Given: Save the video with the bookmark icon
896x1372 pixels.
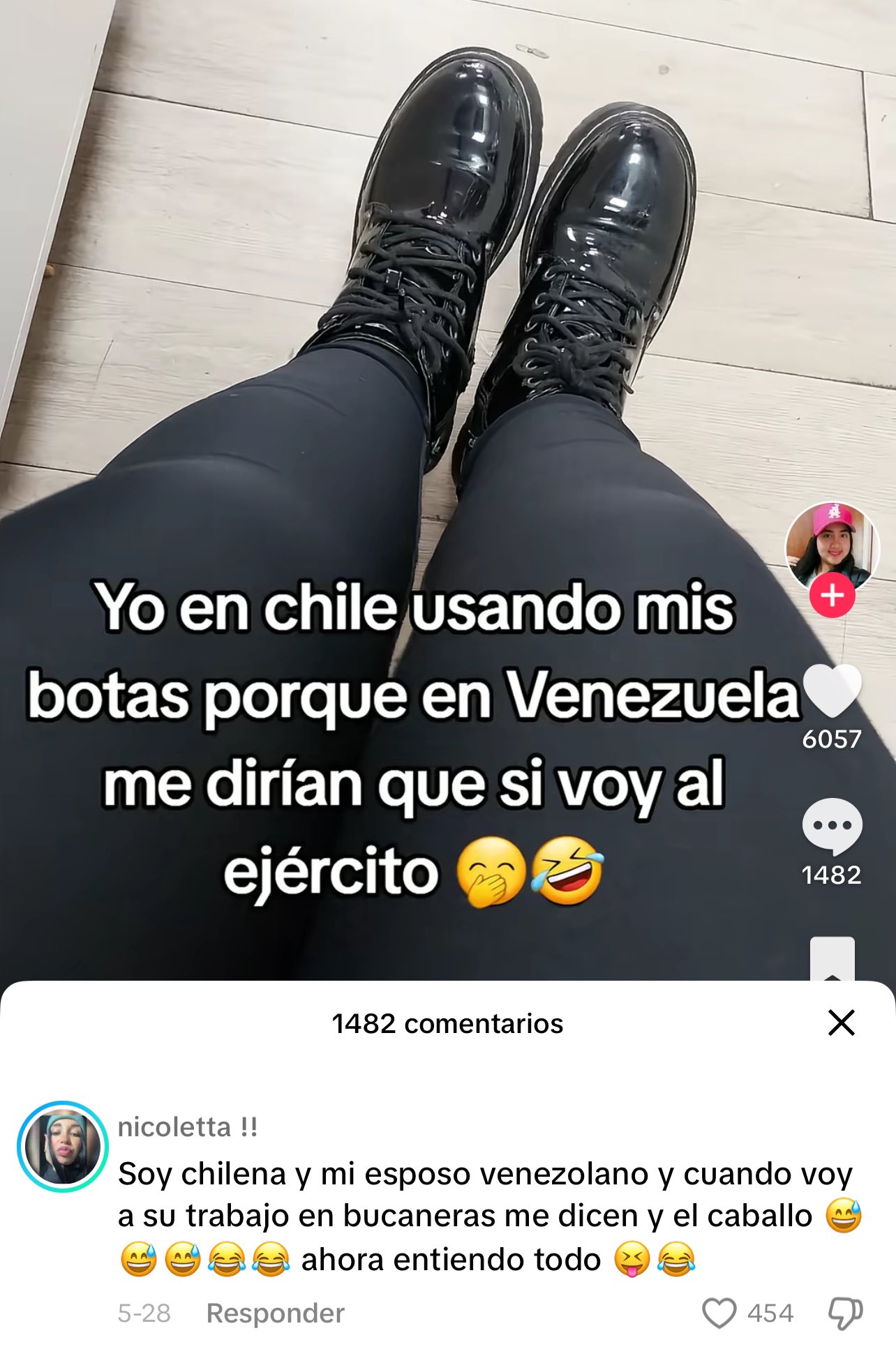Looking at the screenshot, I should (832, 959).
